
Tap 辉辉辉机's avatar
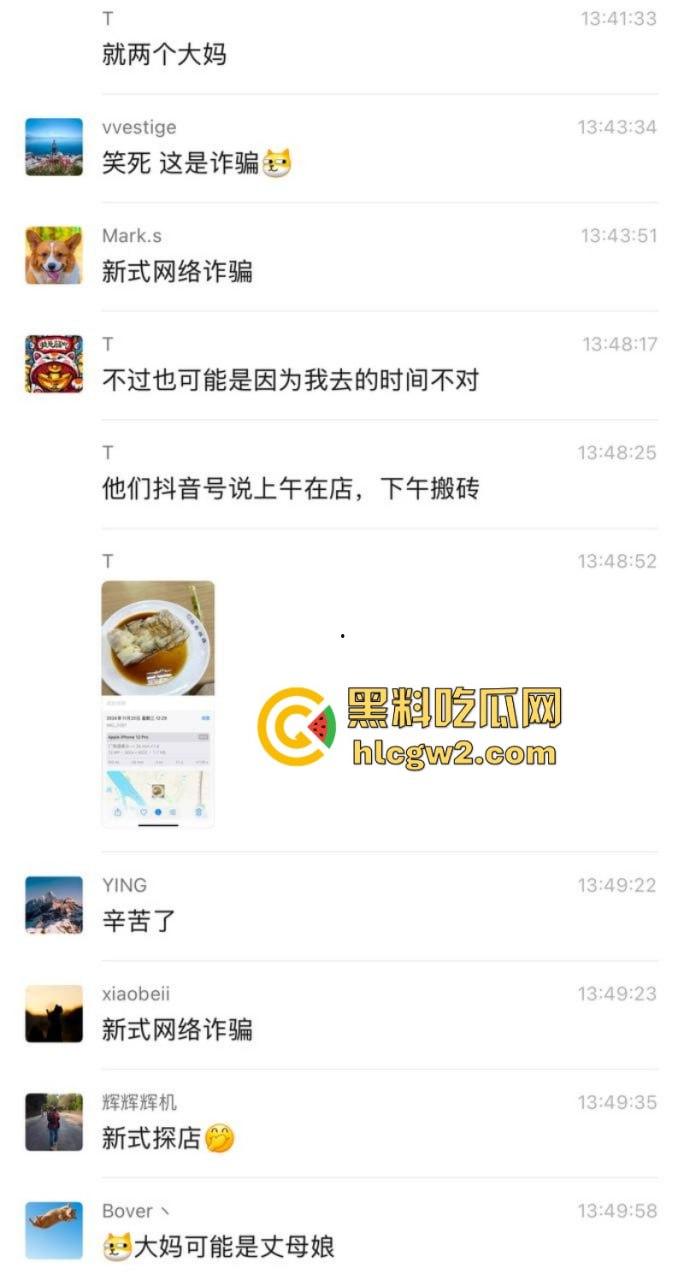pos(54,1122)
